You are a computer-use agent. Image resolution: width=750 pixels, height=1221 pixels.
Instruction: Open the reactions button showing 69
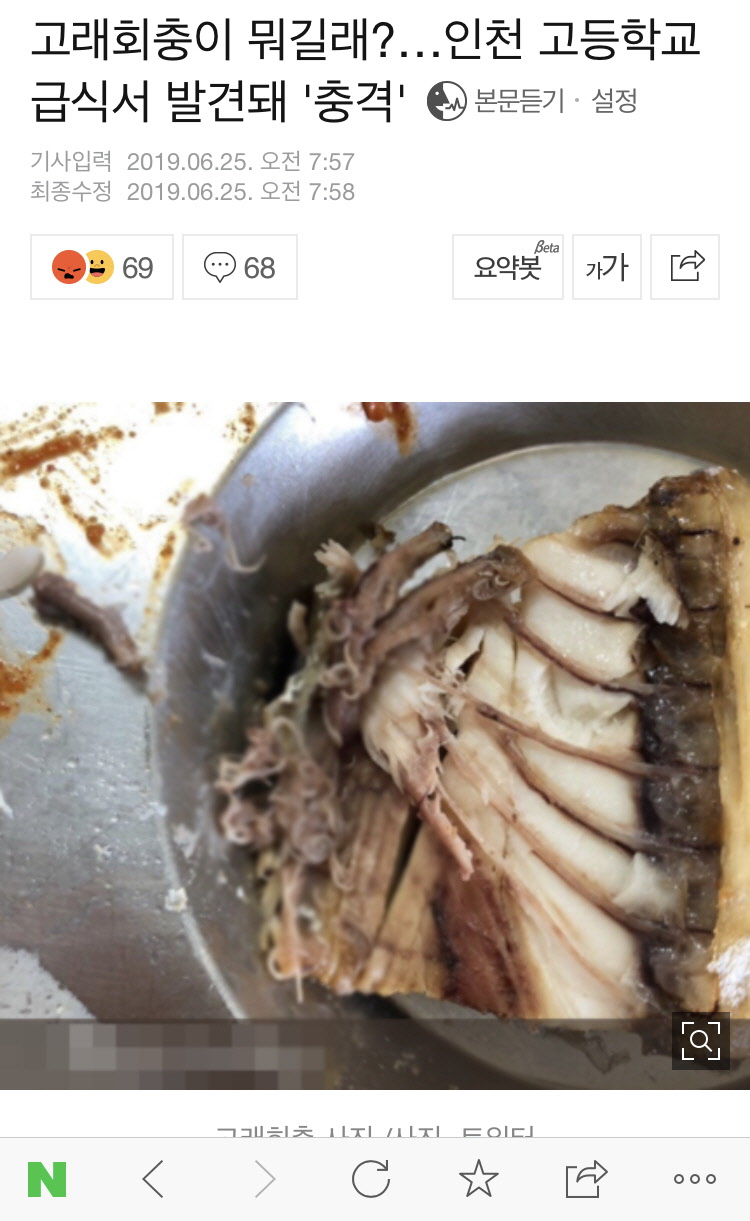102,267
